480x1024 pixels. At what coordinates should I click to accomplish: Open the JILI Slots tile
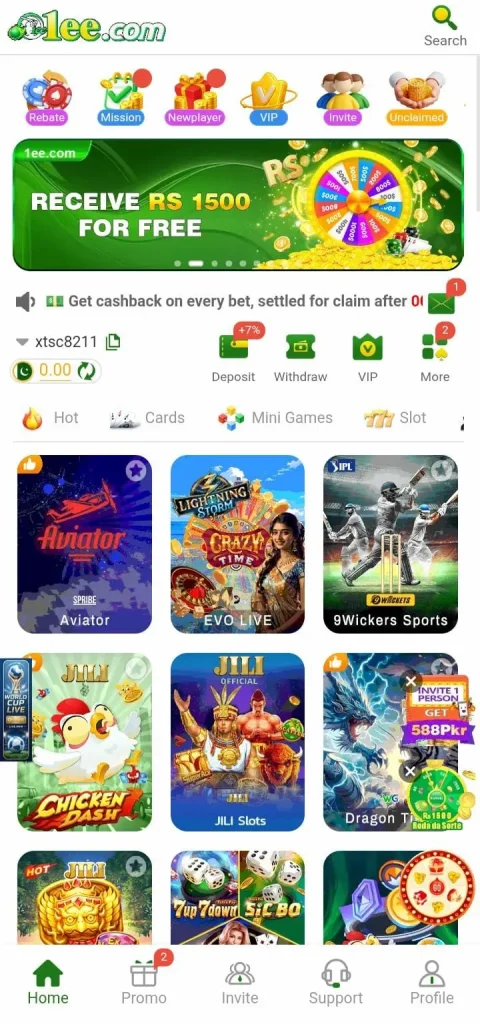point(238,742)
